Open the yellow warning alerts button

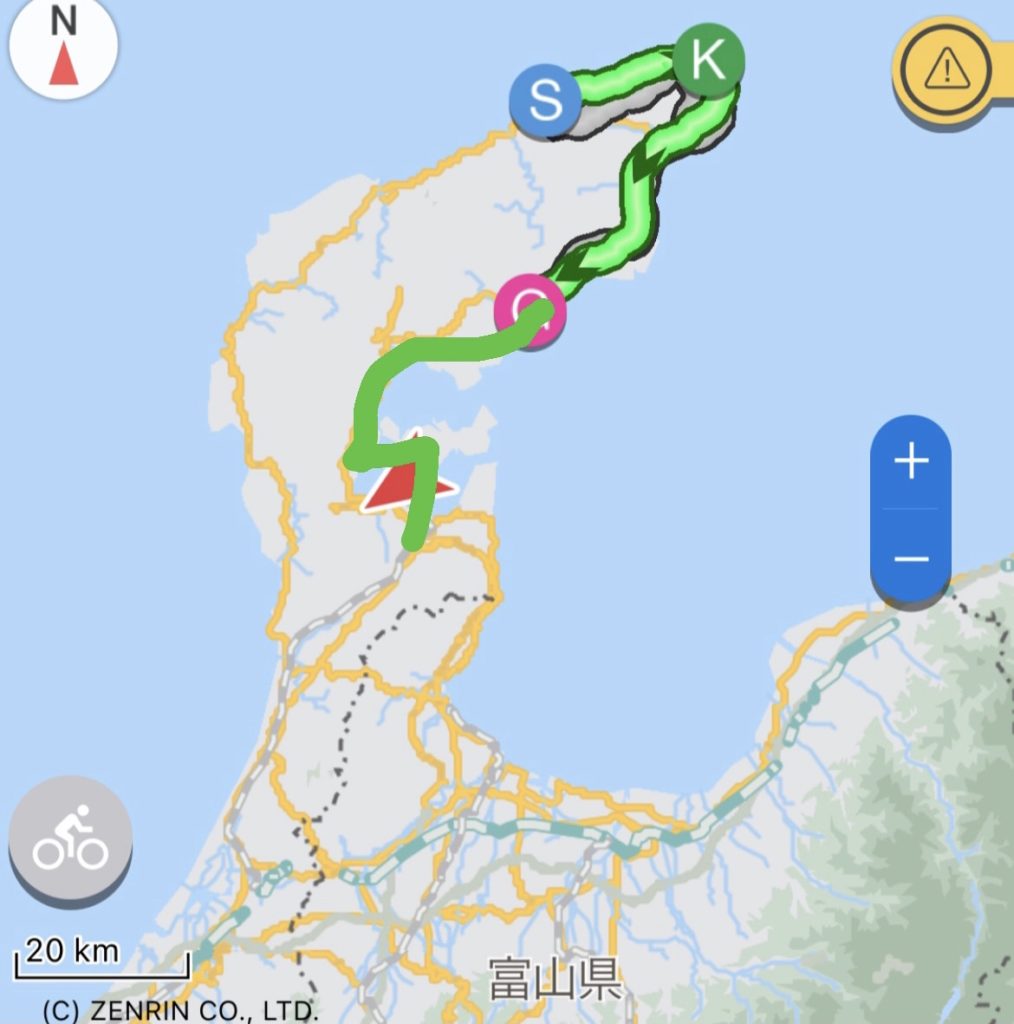(x=945, y=69)
